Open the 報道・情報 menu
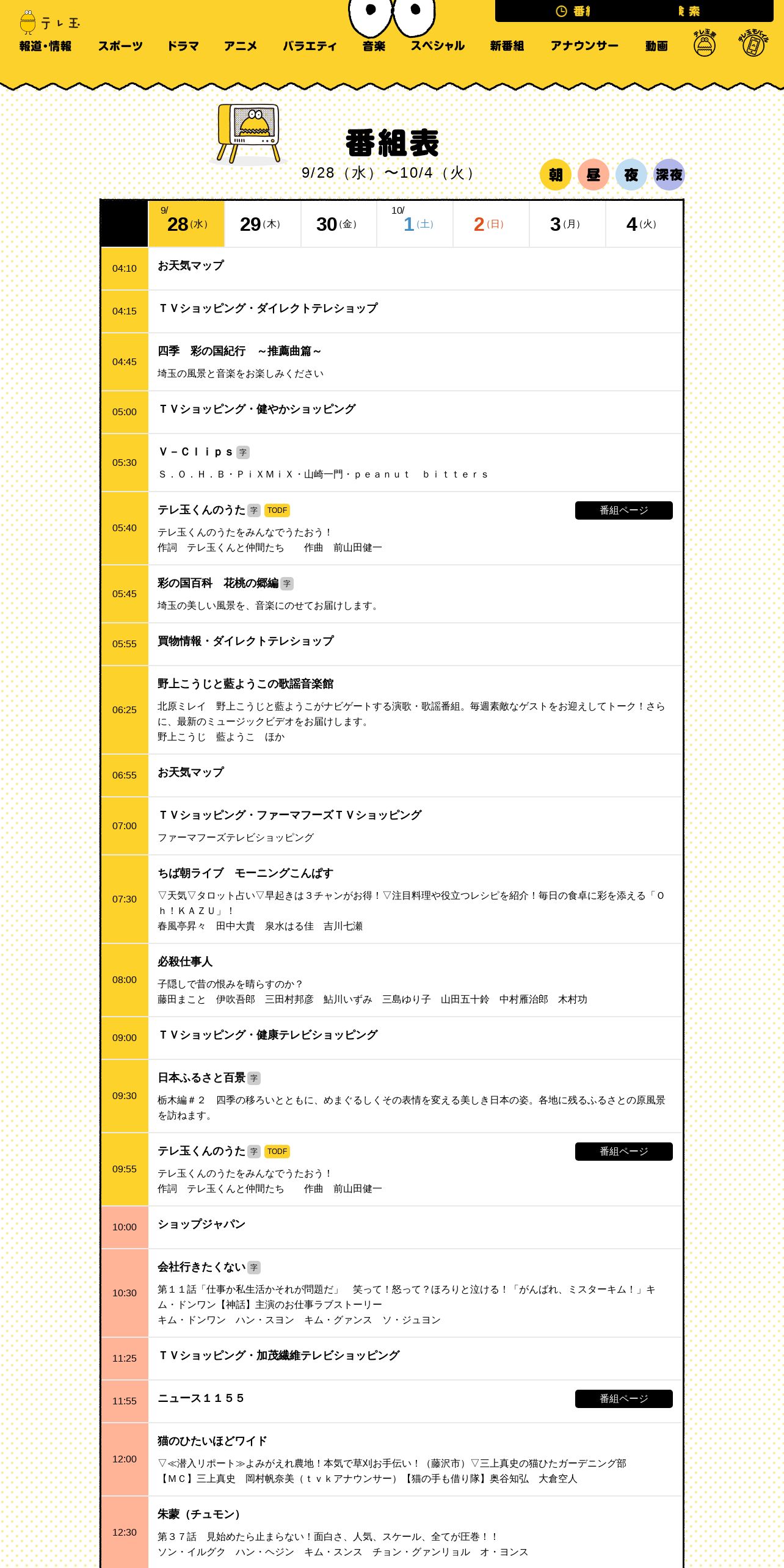 45,46
